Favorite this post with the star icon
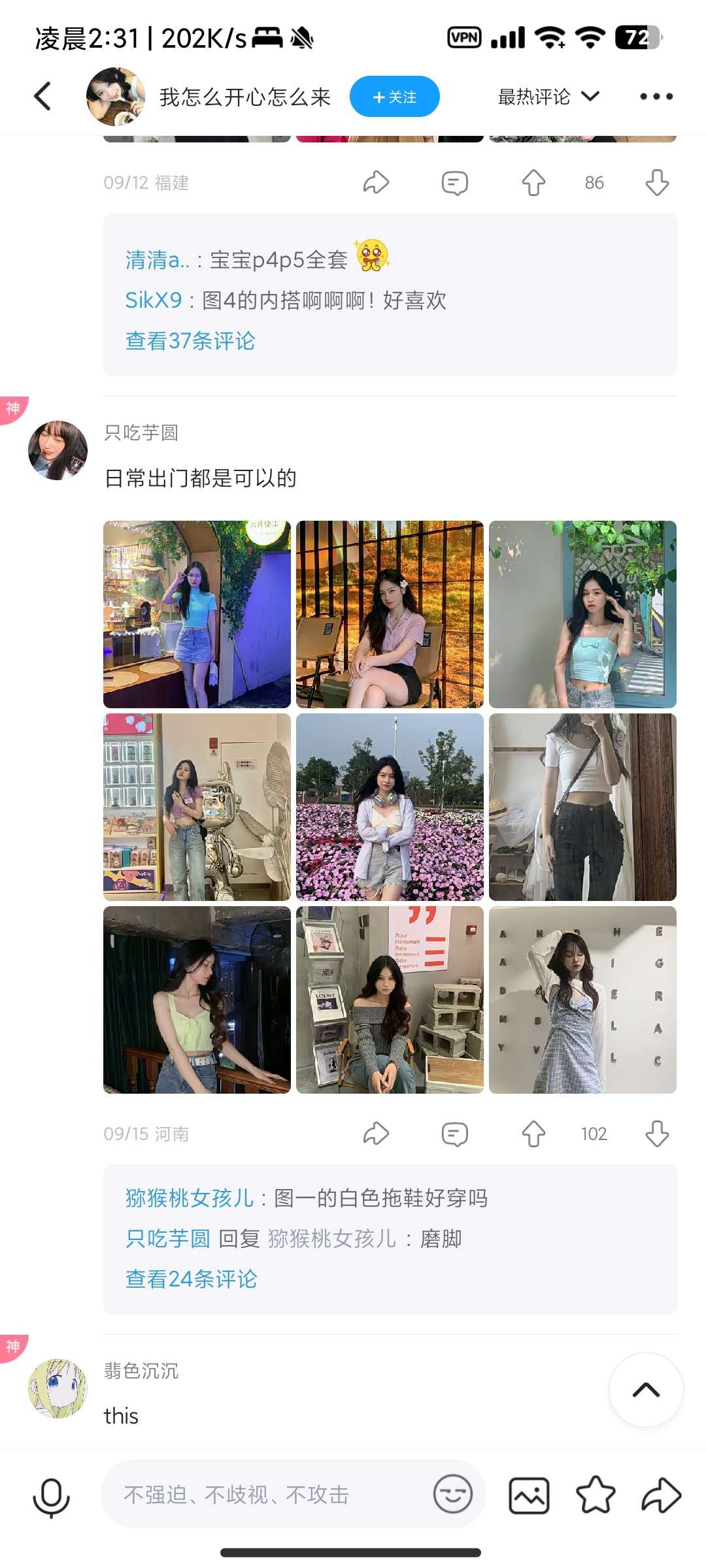 (x=596, y=1495)
